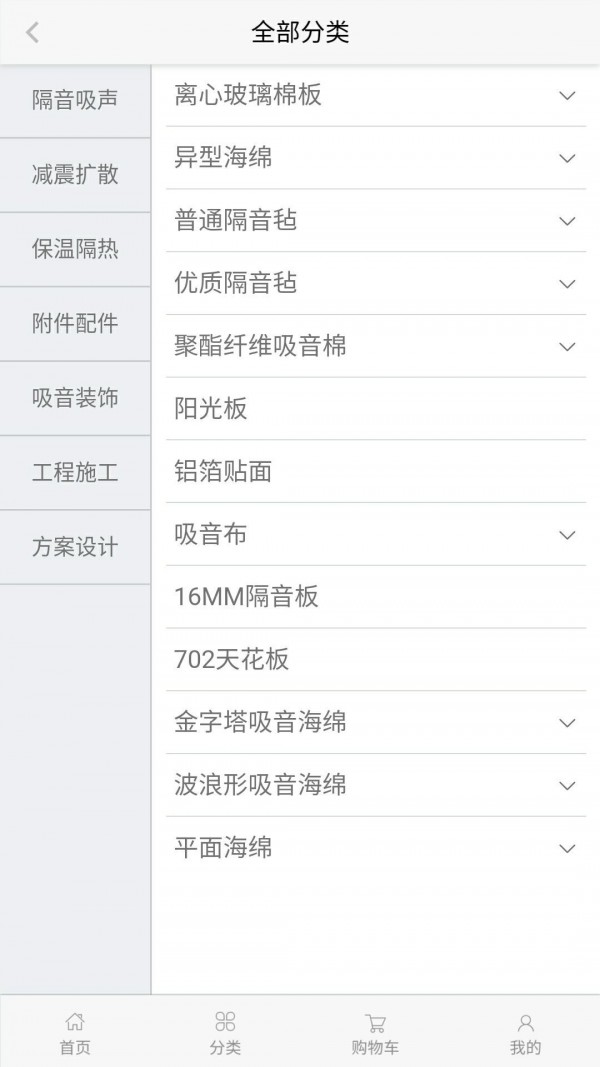Expand the 金字塔吸音海绵 row

[567, 723]
